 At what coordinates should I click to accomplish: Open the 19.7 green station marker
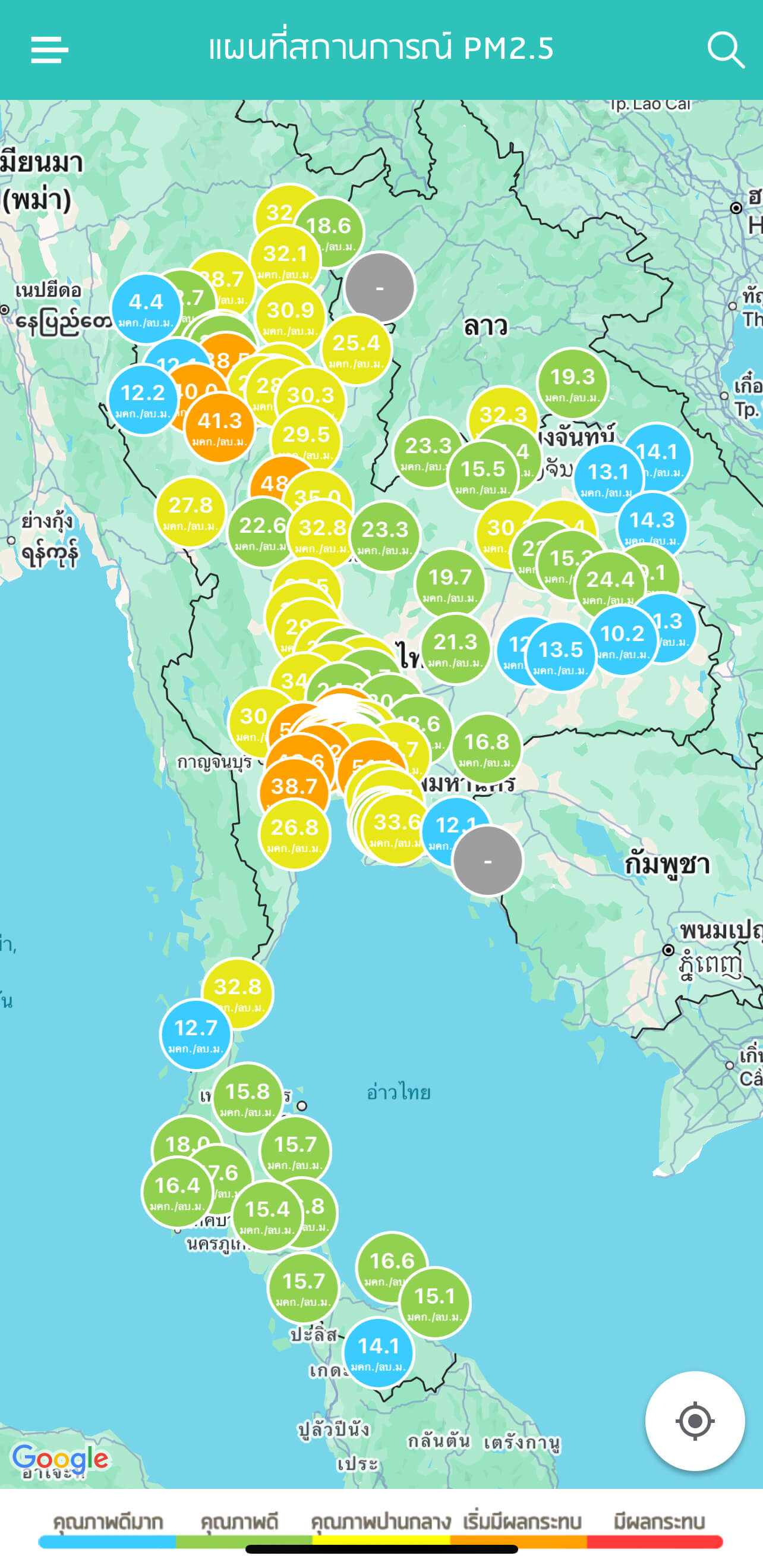coord(450,583)
